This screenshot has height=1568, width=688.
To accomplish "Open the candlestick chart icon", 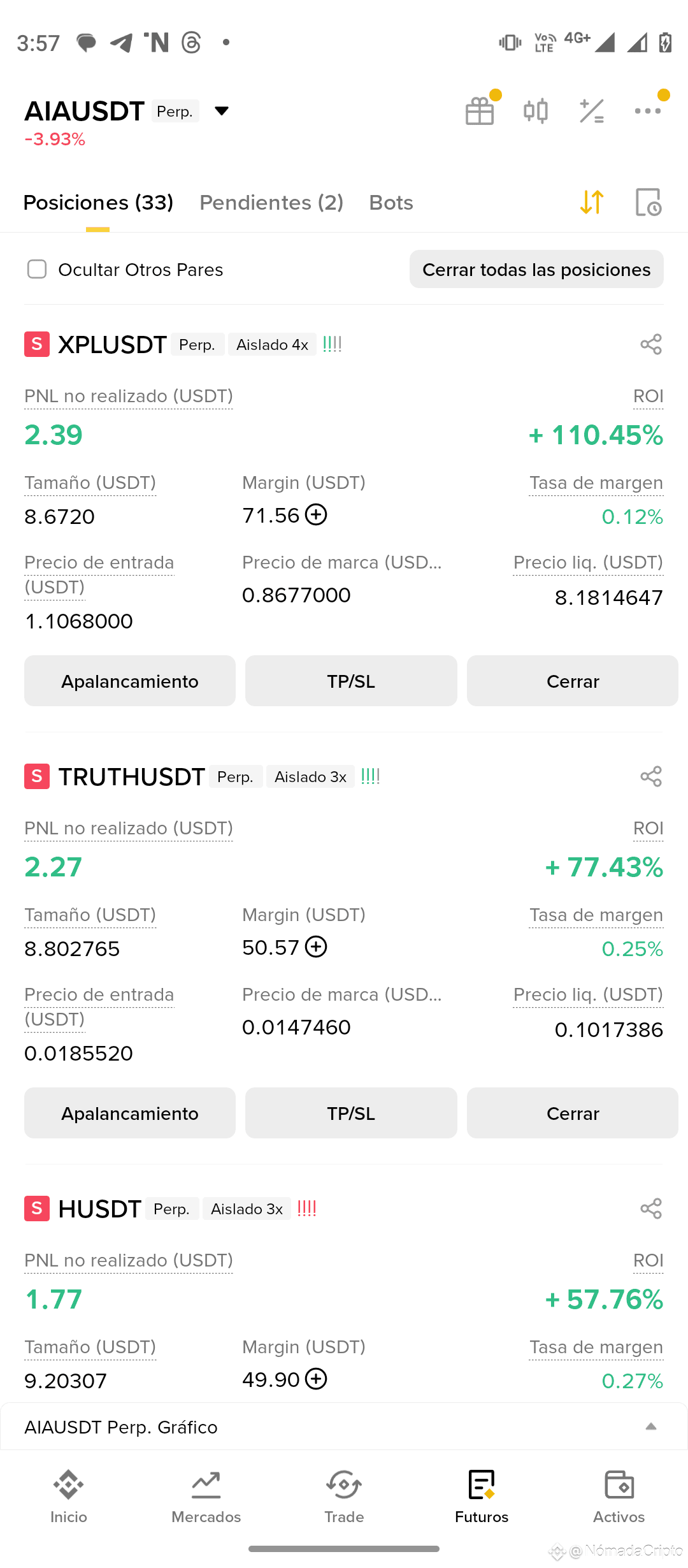I will [536, 111].
